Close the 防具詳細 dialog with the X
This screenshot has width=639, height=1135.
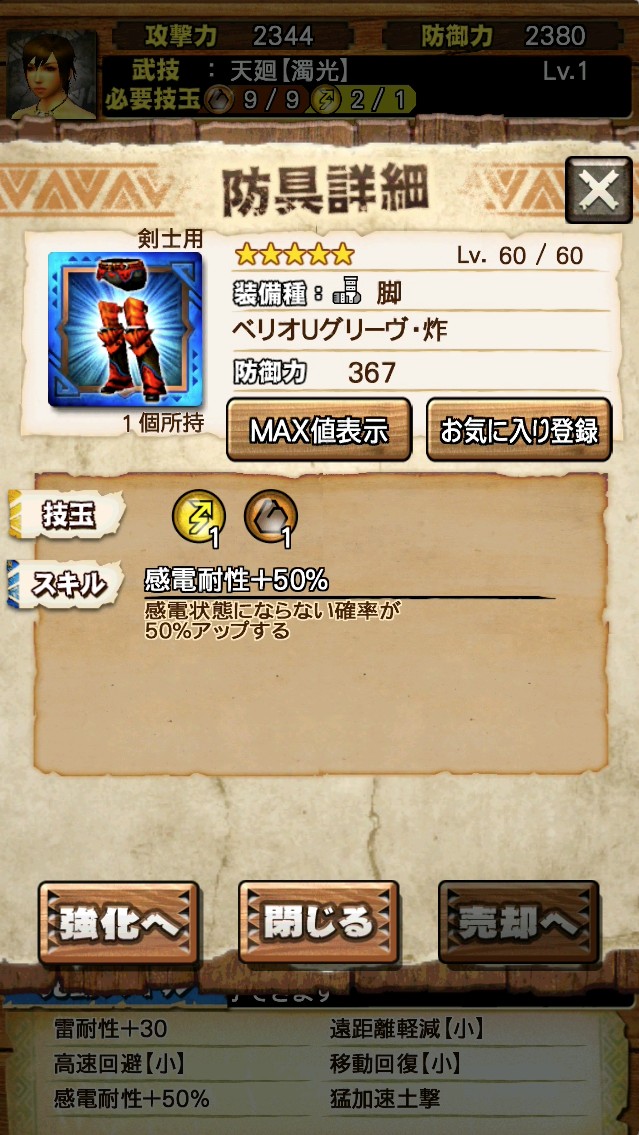(x=598, y=190)
